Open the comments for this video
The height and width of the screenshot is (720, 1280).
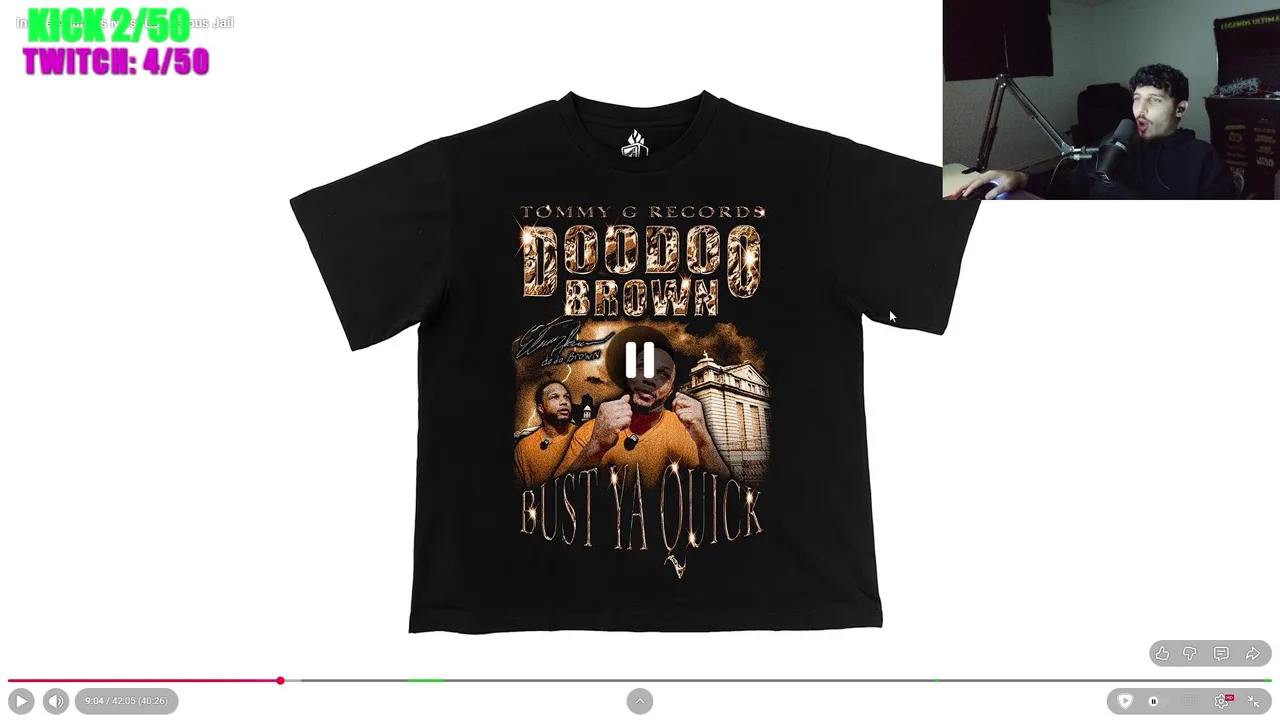pos(1221,654)
